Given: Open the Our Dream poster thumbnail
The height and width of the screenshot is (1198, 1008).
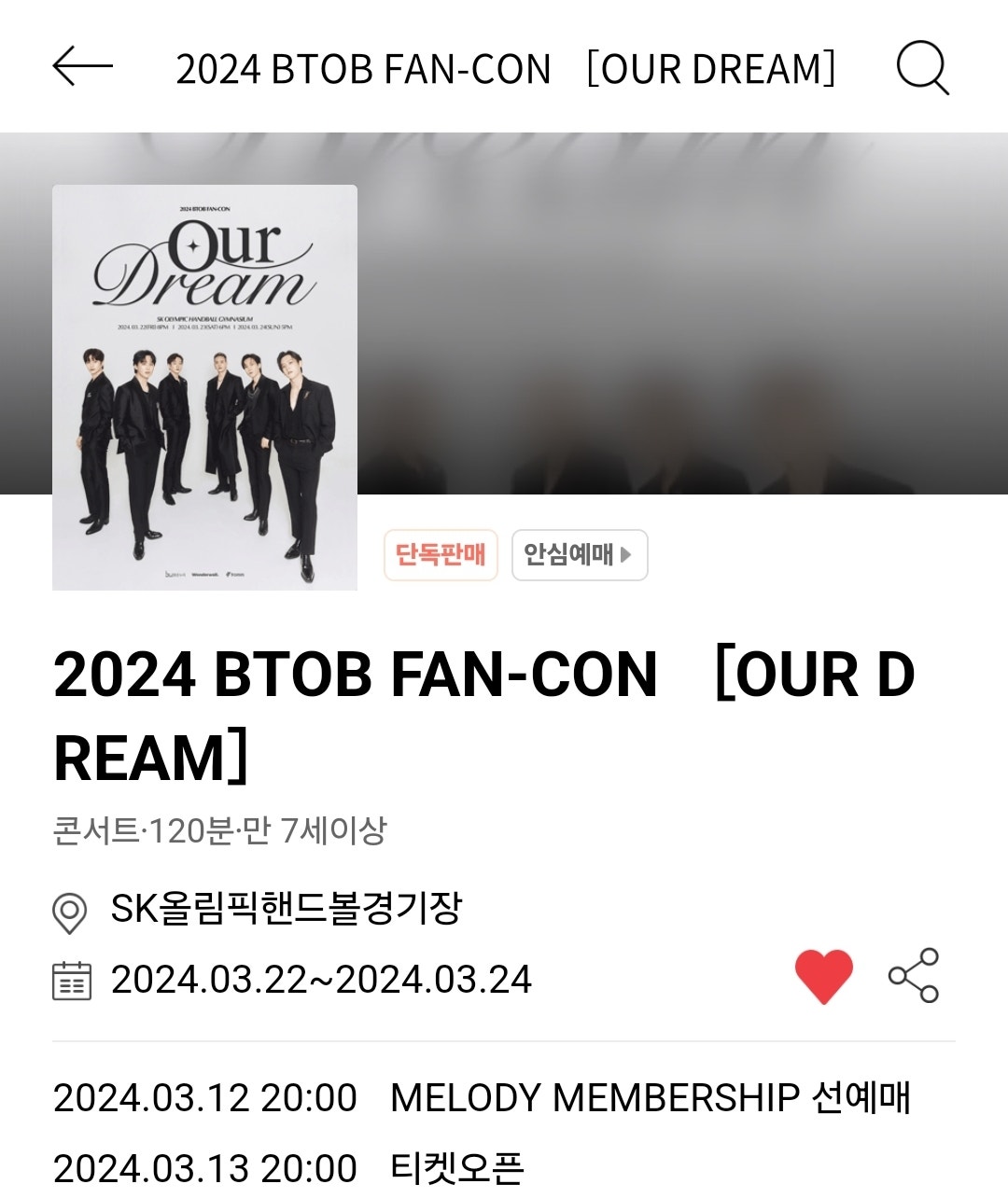Looking at the screenshot, I should point(205,387).
